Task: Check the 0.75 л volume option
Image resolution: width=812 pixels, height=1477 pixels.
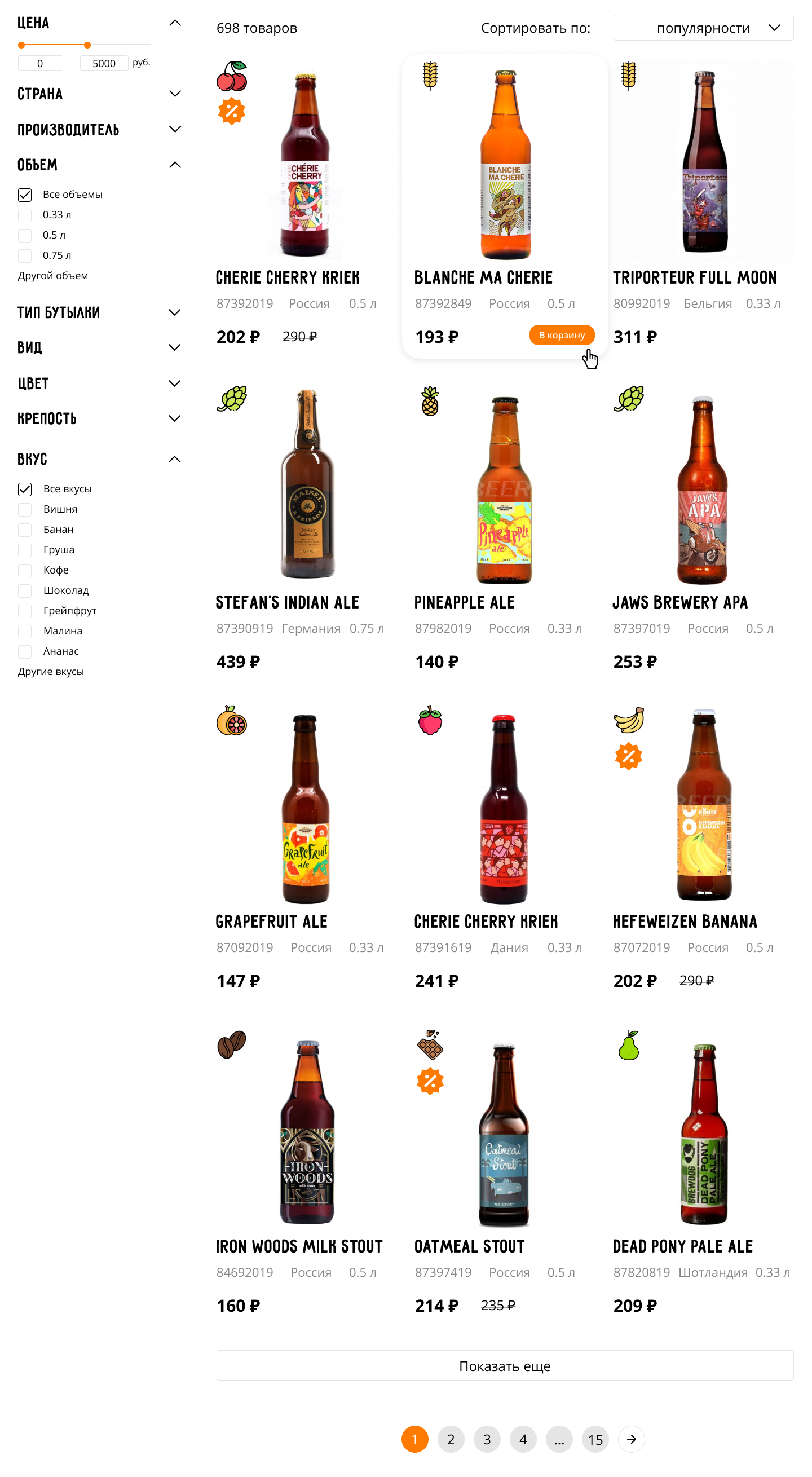Action: (x=25, y=255)
